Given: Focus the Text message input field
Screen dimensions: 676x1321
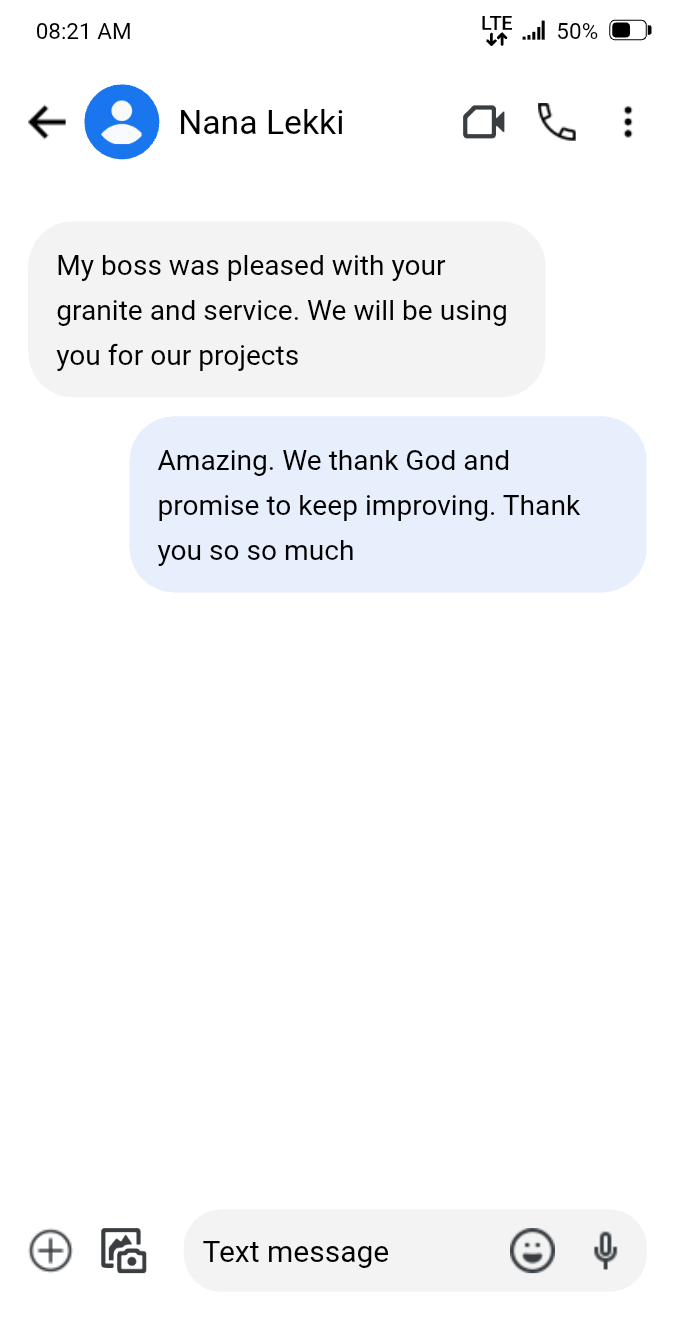Looking at the screenshot, I should coord(340,1251).
